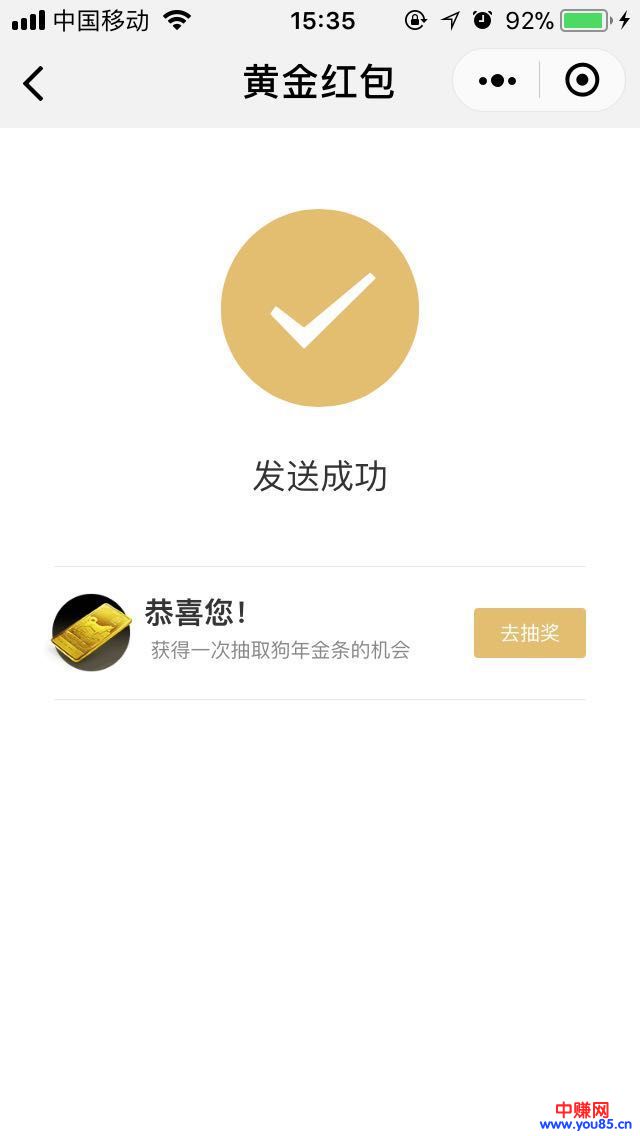The width and height of the screenshot is (640, 1136).
Task: Tap the 去抽奖 button
Action: coord(529,633)
